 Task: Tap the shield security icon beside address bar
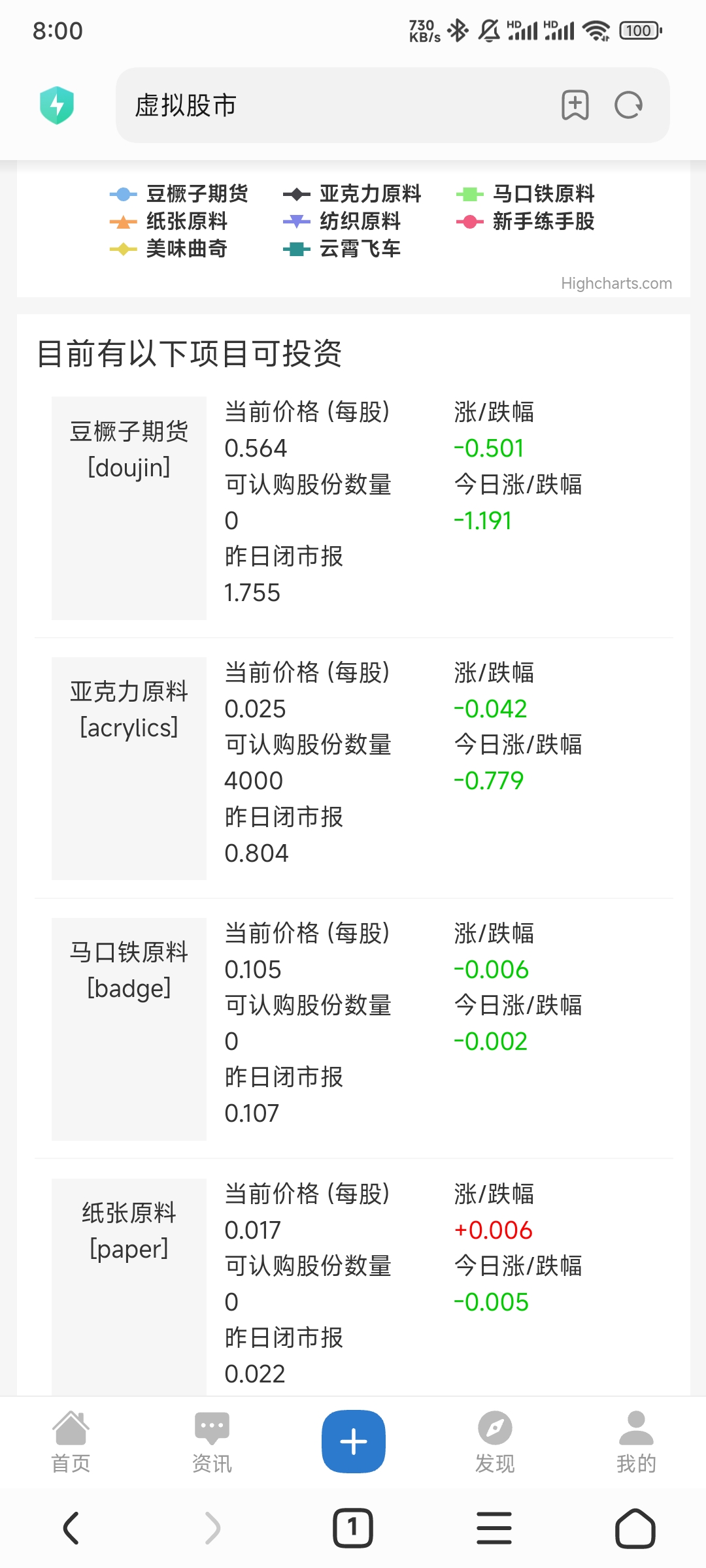tap(57, 105)
